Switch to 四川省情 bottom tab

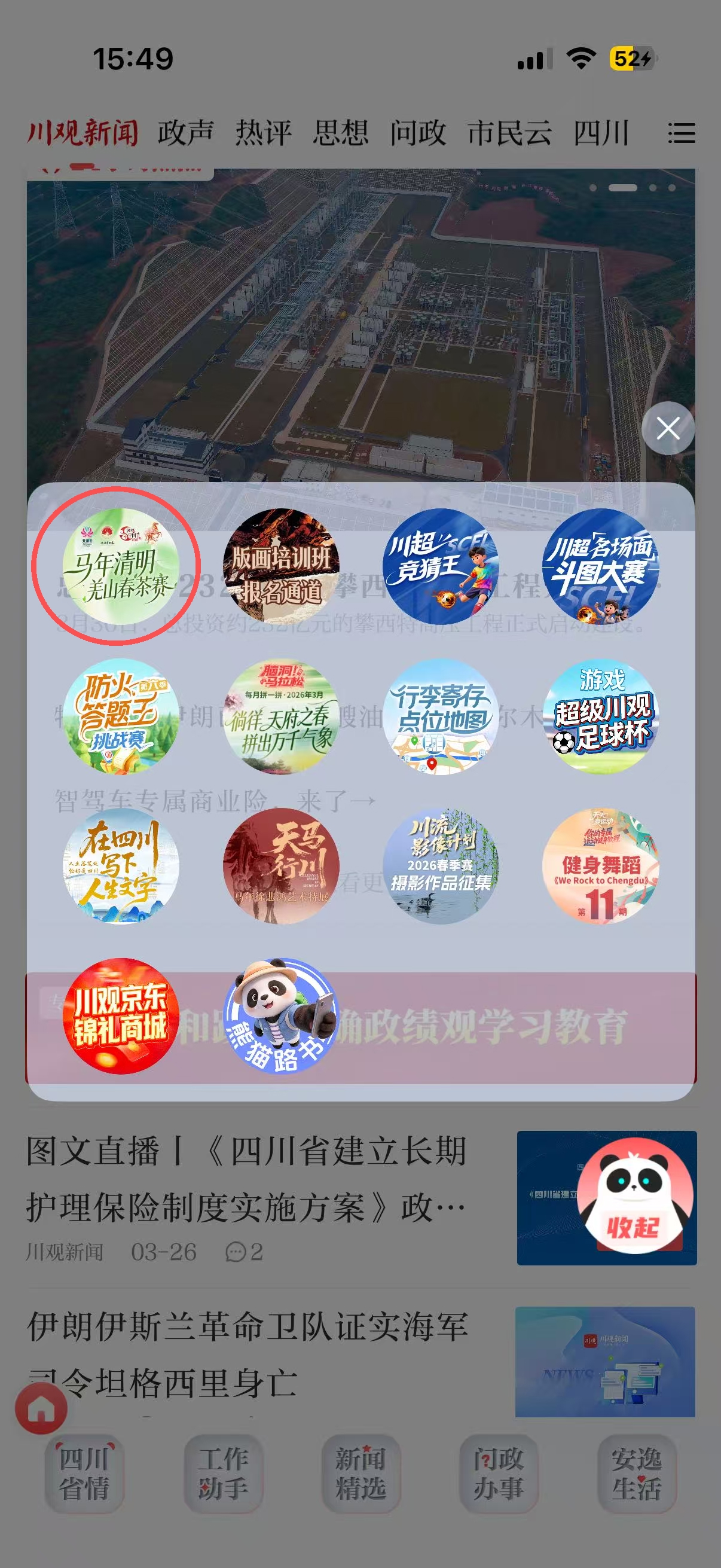tap(84, 1474)
